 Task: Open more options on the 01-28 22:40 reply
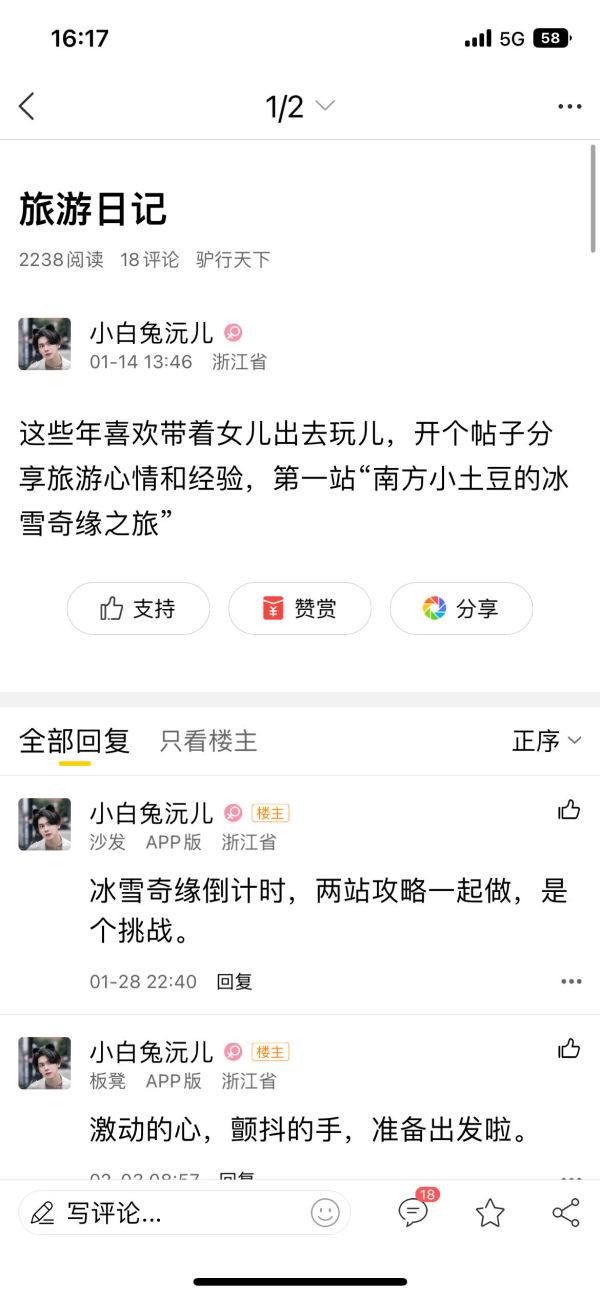pyautogui.click(x=571, y=982)
